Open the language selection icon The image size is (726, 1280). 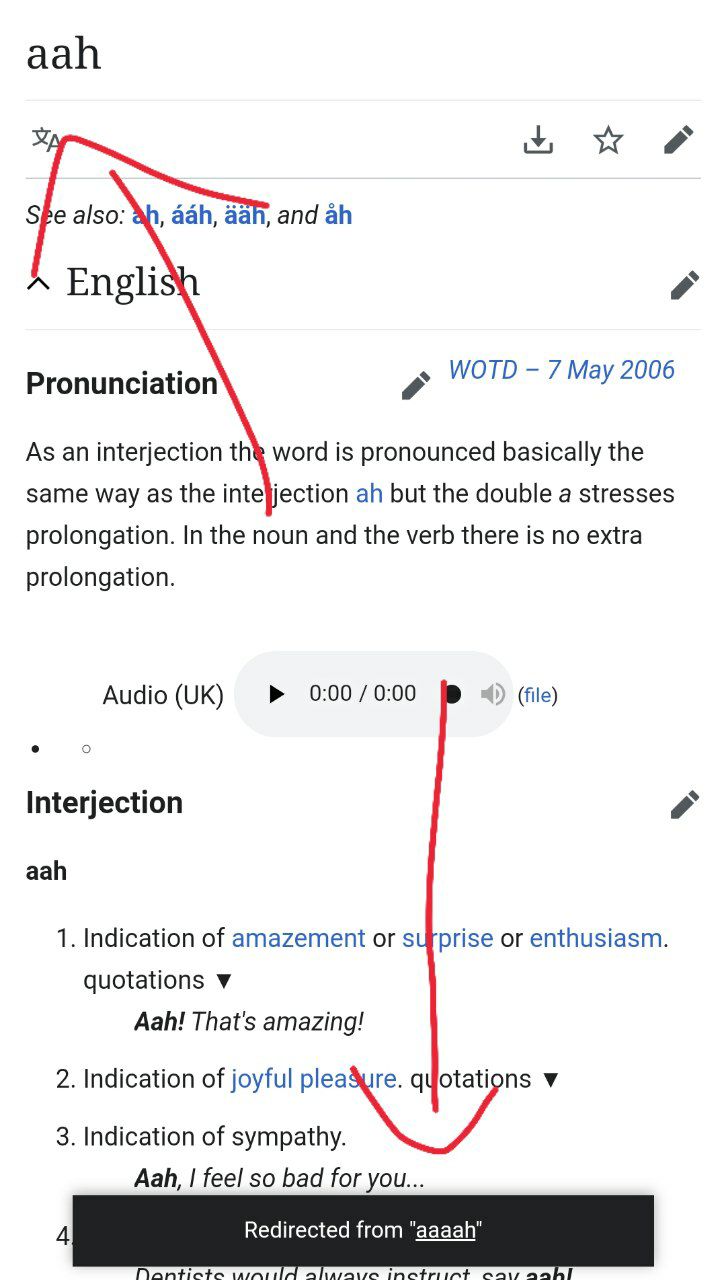pos(46,140)
